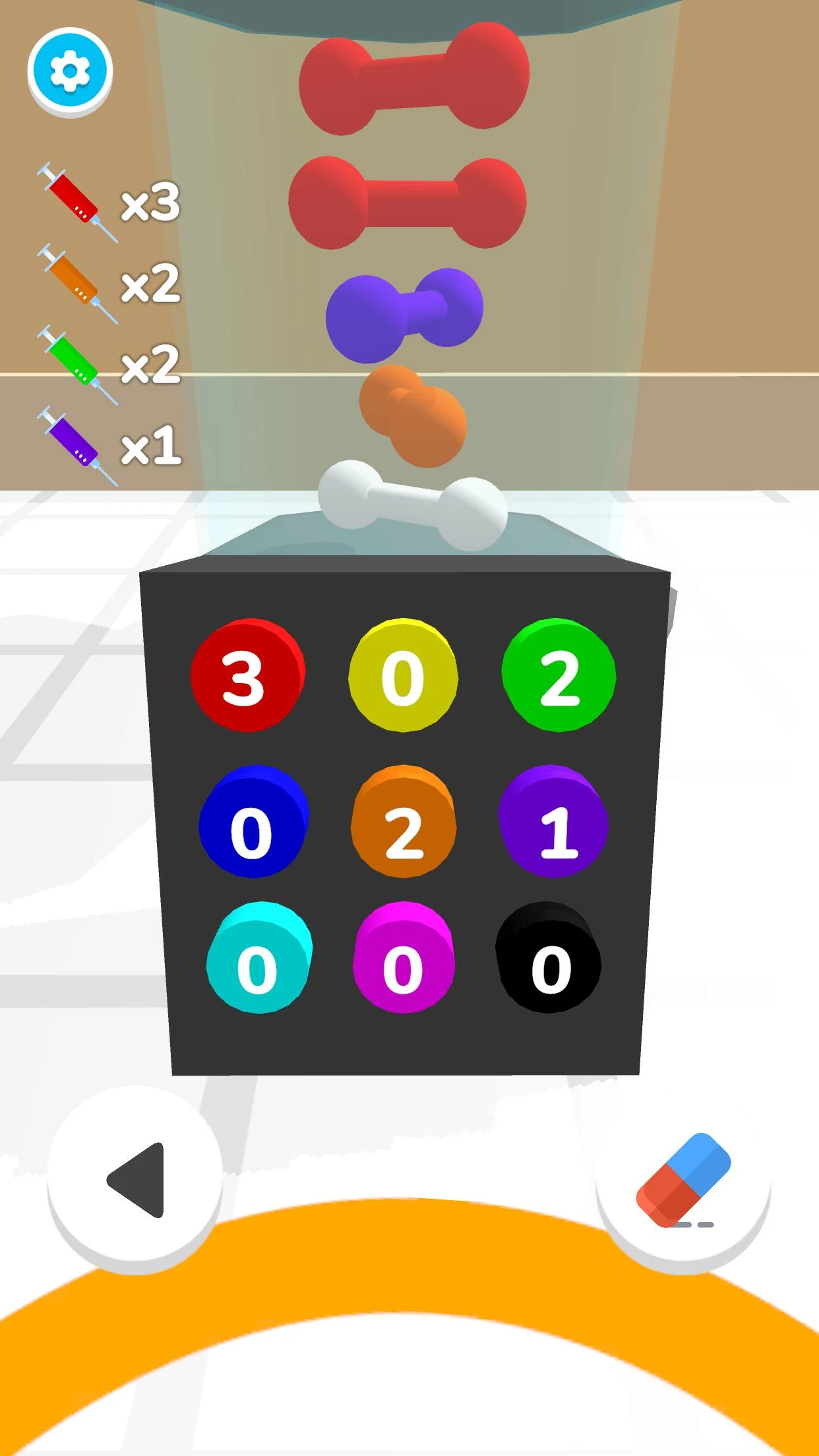The width and height of the screenshot is (819, 1456).
Task: Tap the red button showing 3
Action: click(x=247, y=676)
